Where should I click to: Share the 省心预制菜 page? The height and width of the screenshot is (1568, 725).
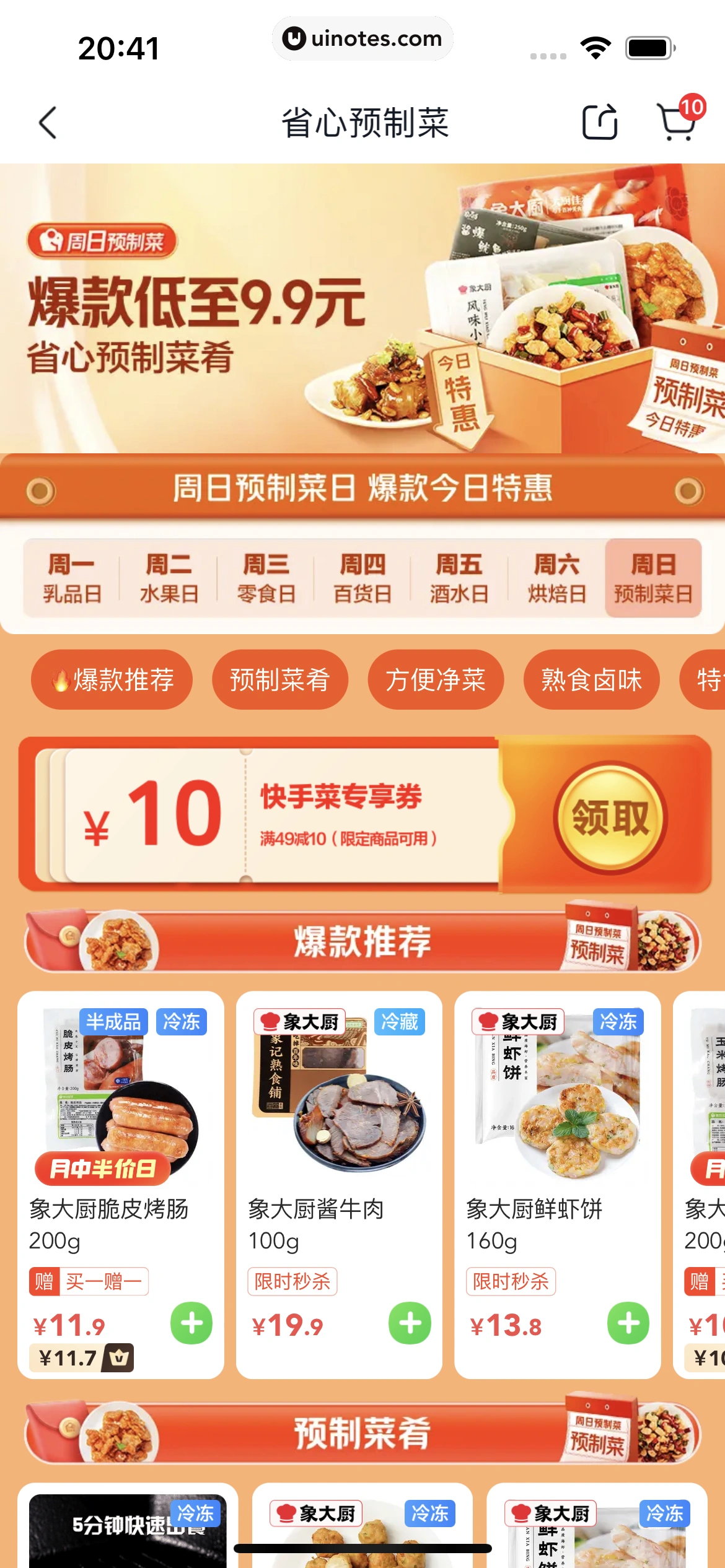pos(599,122)
